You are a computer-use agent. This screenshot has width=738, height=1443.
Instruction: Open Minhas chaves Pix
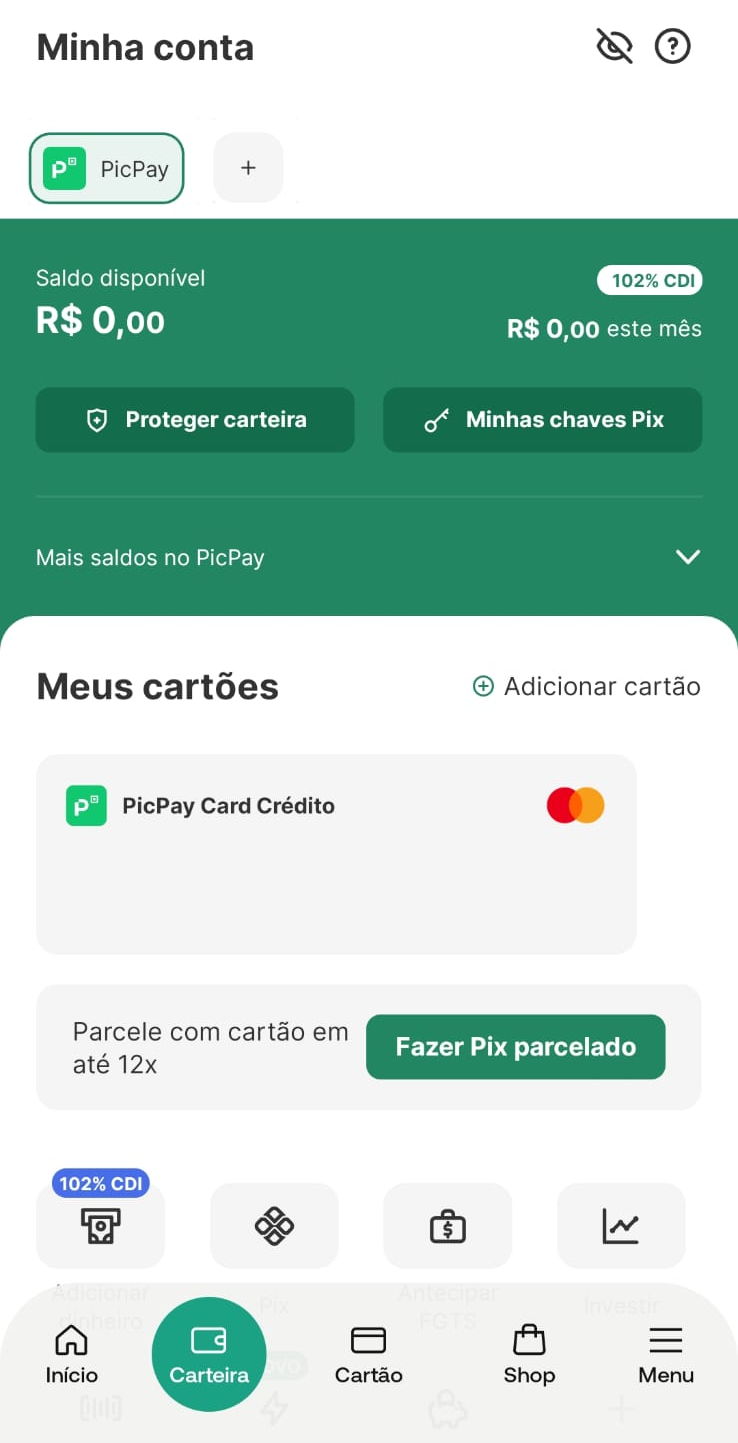[542, 420]
